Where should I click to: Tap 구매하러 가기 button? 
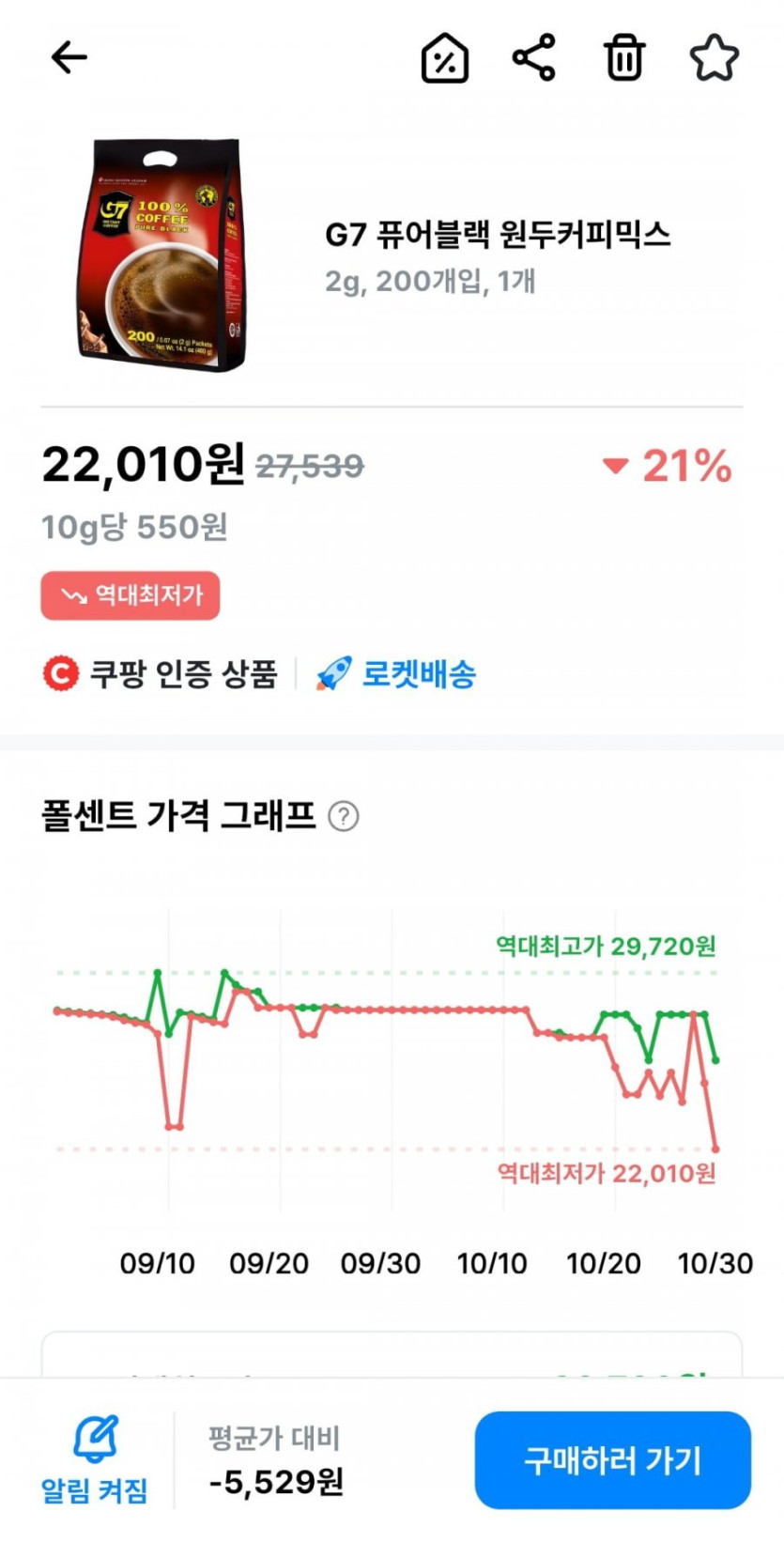[612, 1459]
